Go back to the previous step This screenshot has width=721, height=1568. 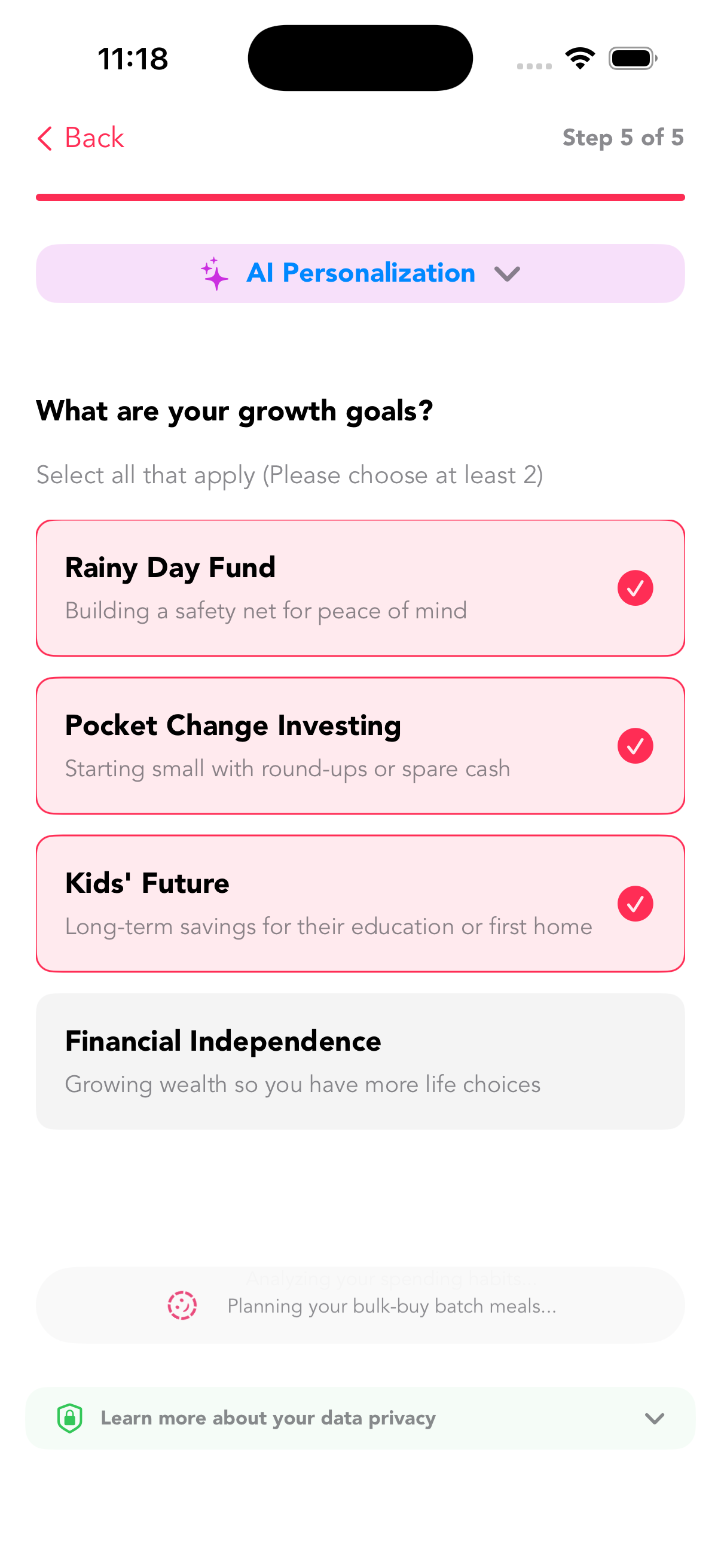(x=80, y=138)
